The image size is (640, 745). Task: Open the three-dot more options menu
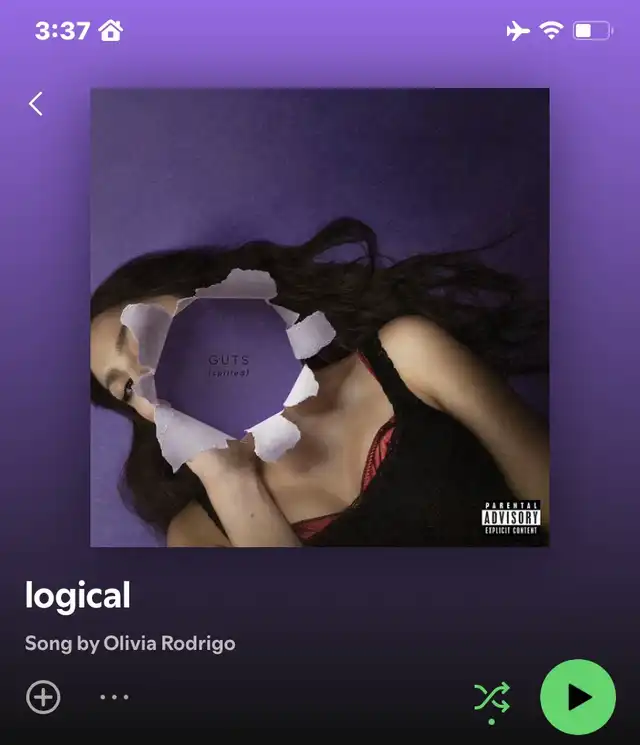(x=114, y=697)
